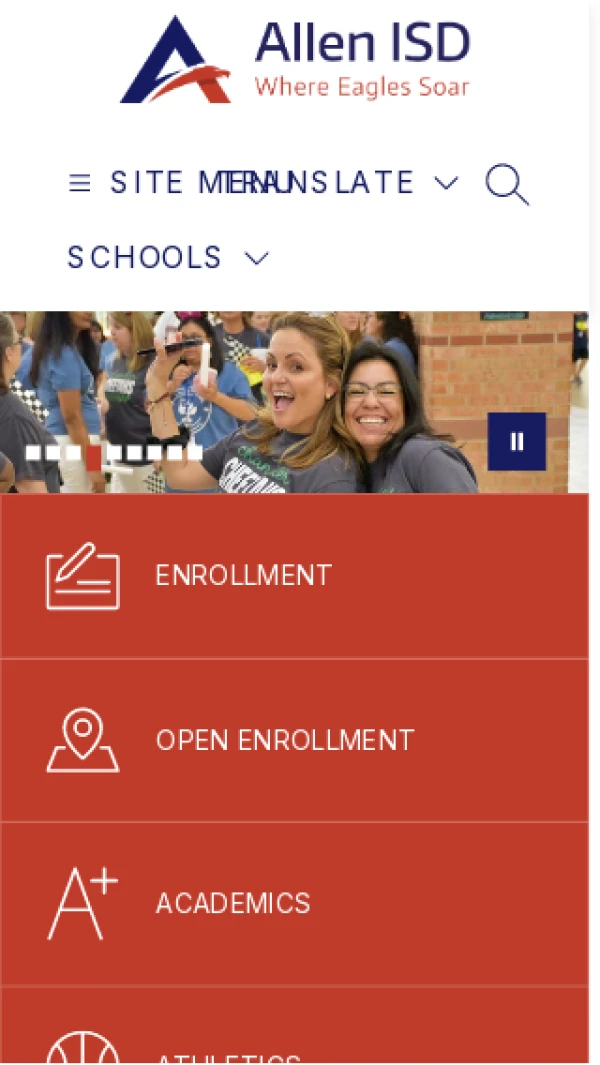Tap the Allen ISD home logo
Image resolution: width=600 pixels, height=1065 pixels.
(x=295, y=60)
